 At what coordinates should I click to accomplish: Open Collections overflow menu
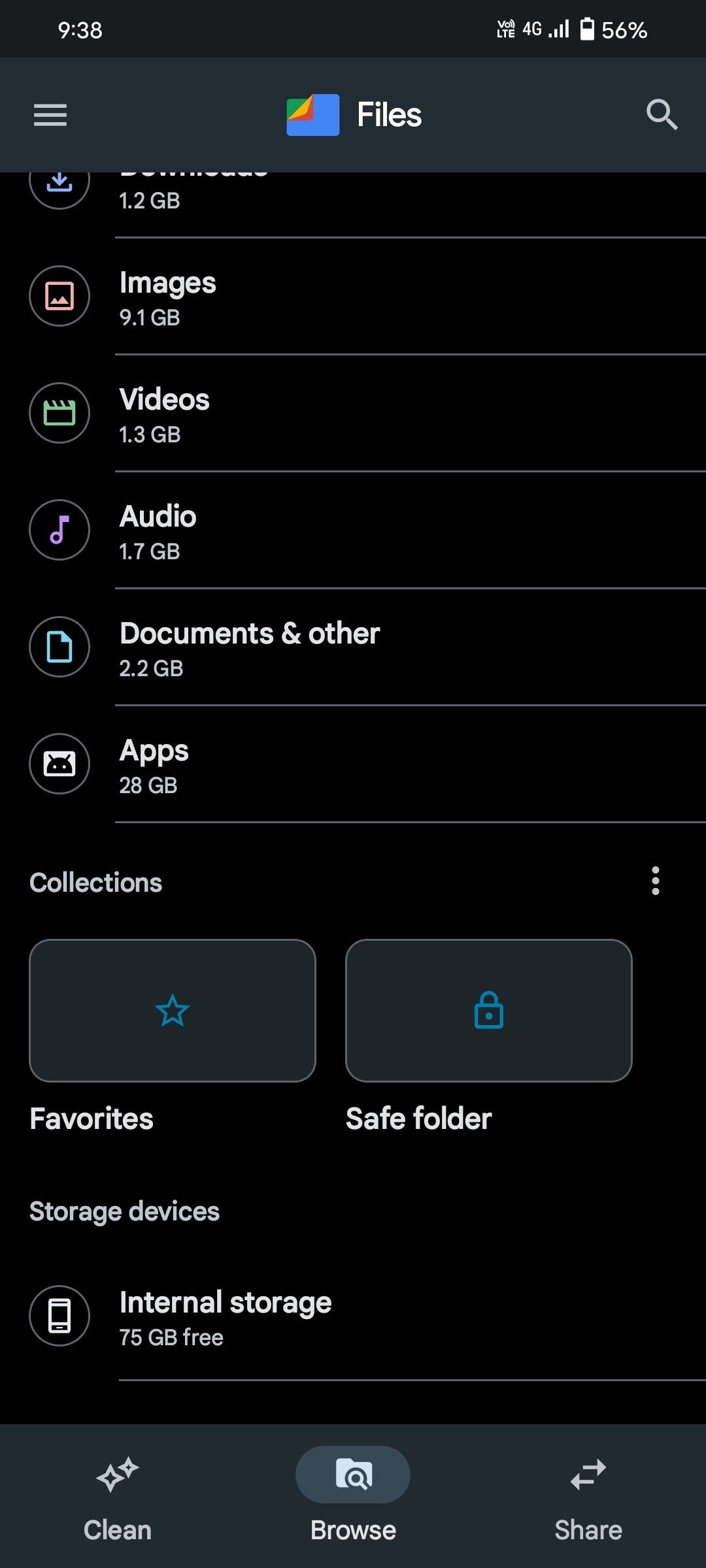[x=655, y=881]
